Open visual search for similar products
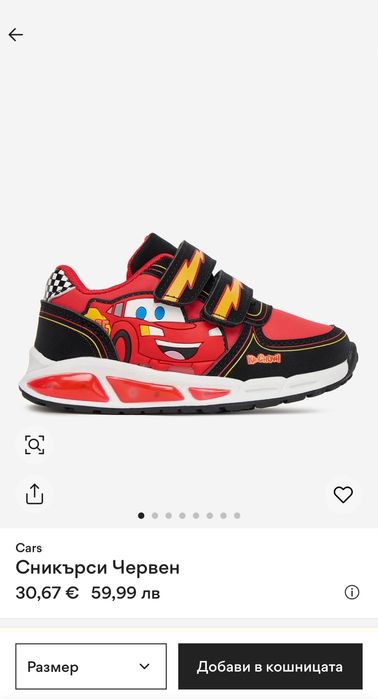 [x=34, y=445]
